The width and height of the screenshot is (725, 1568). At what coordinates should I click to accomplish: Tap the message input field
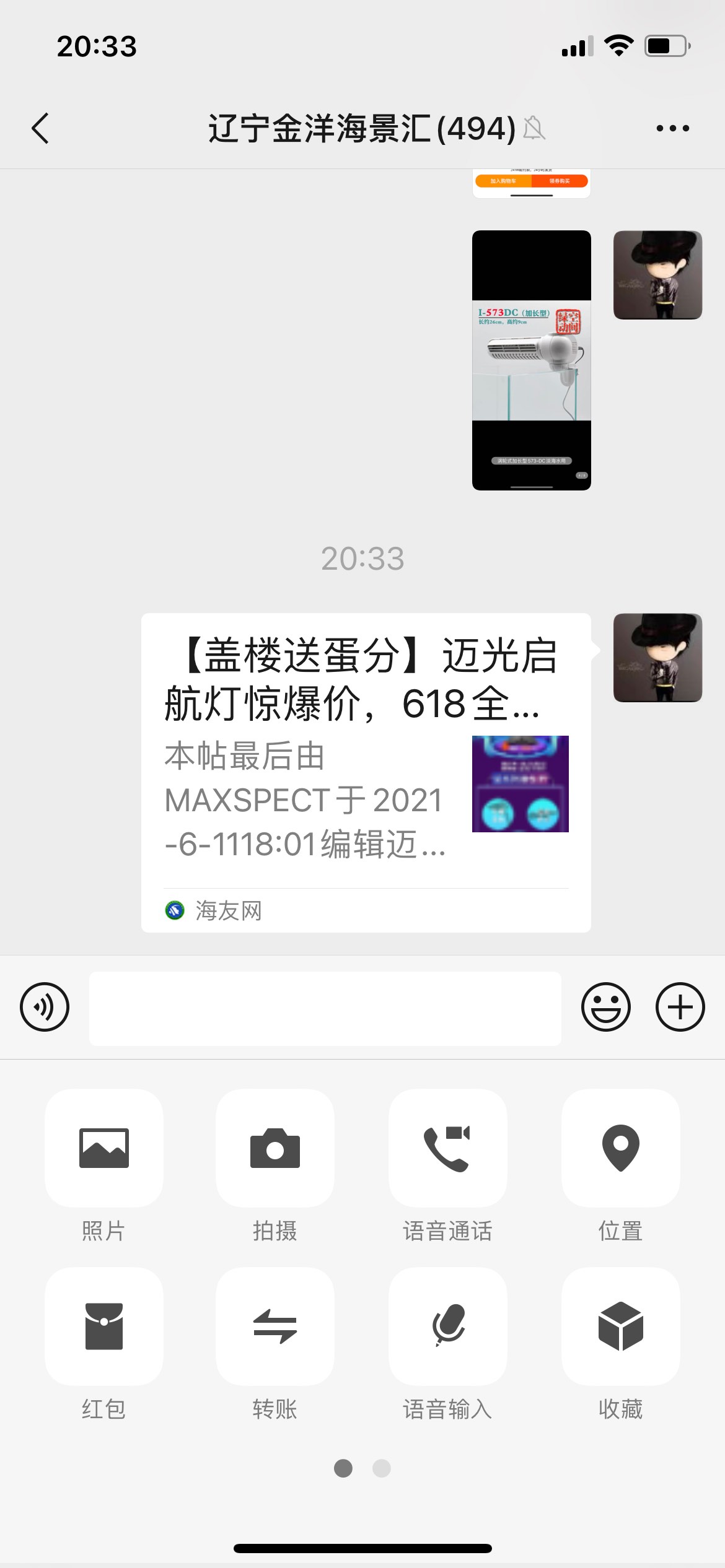point(325,1008)
